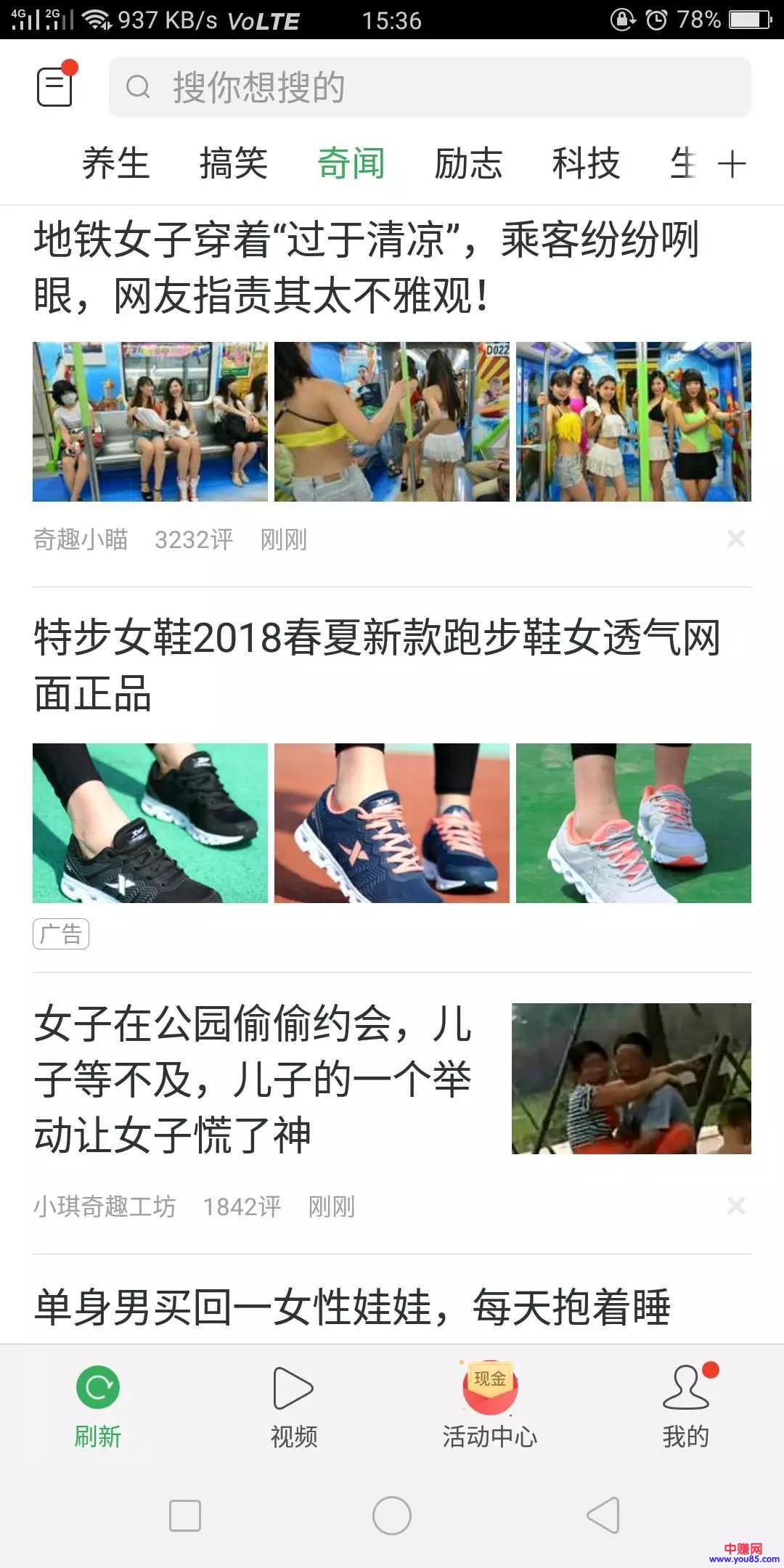Switch to the 科技 tab

[586, 163]
